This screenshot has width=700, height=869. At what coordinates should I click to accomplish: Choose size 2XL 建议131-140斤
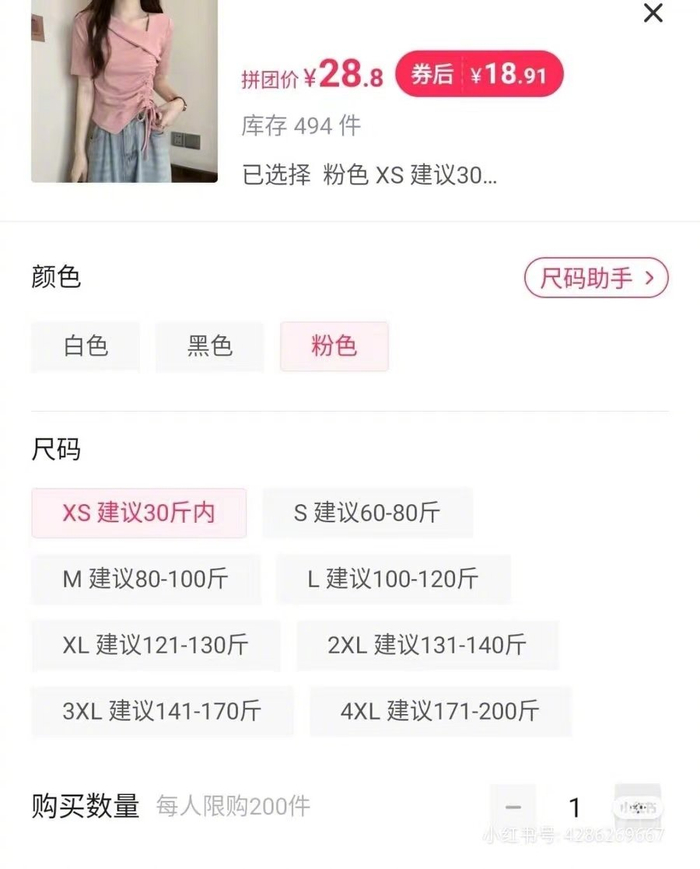(427, 645)
